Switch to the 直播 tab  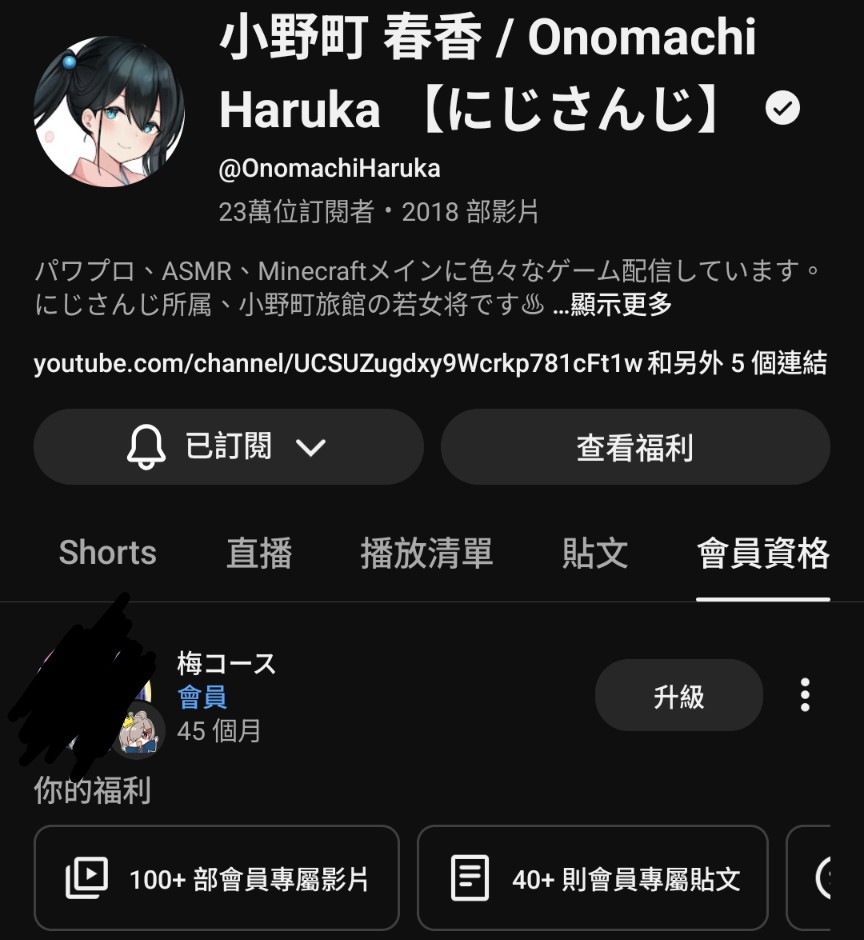(259, 553)
